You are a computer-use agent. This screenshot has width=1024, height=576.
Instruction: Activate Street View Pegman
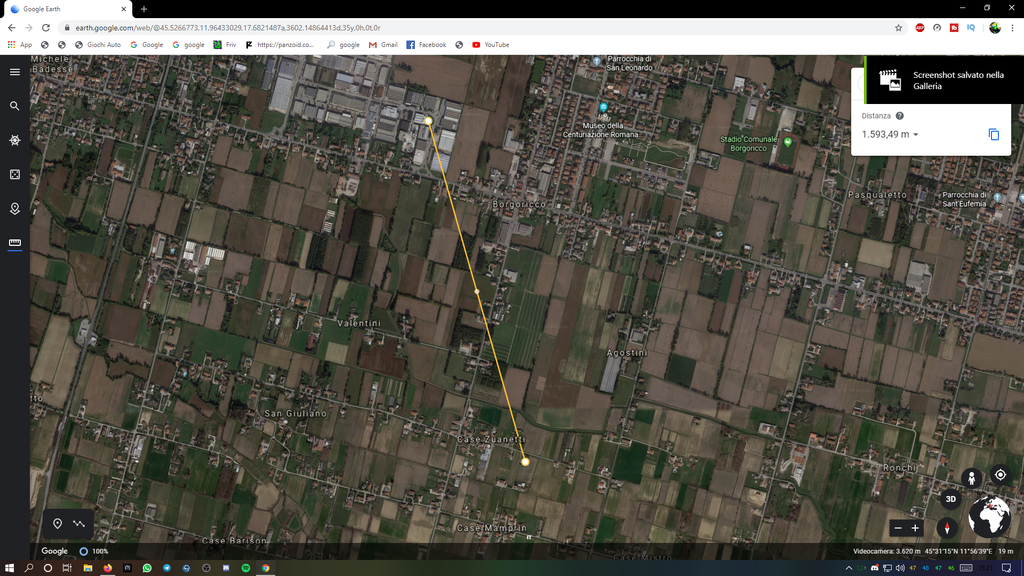pos(971,478)
